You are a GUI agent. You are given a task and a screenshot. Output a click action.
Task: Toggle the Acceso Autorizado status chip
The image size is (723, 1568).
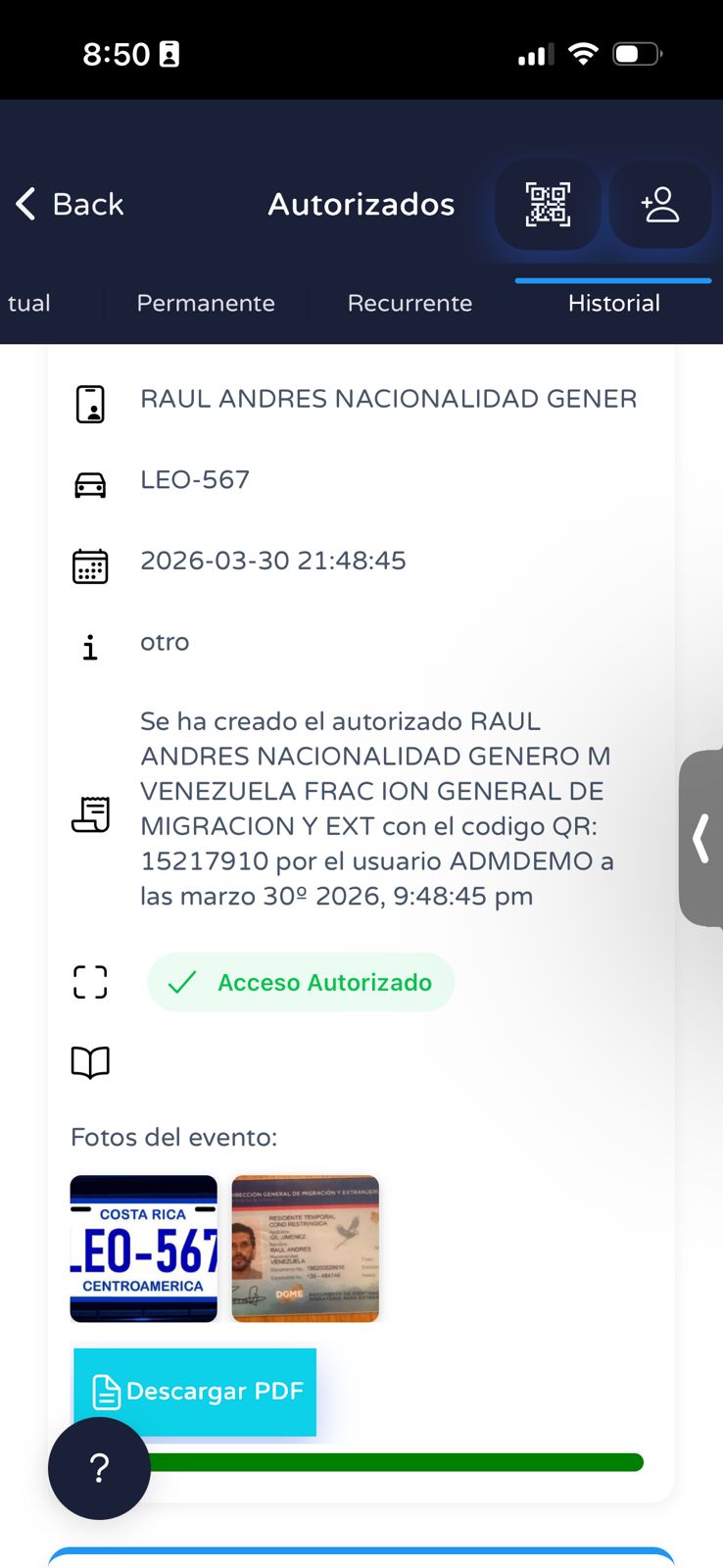[301, 981]
